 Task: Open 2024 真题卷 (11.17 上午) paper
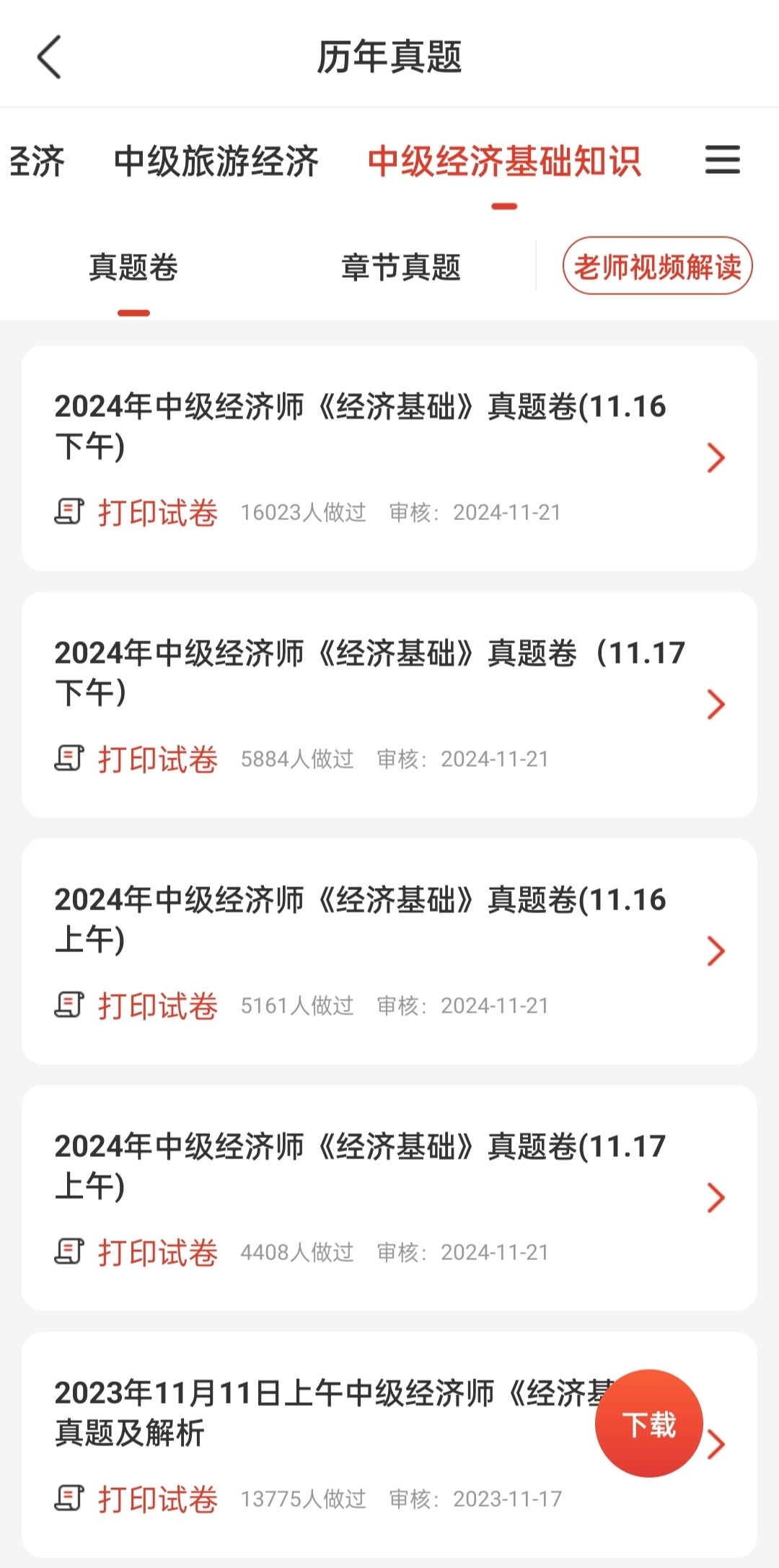(x=361, y=1166)
